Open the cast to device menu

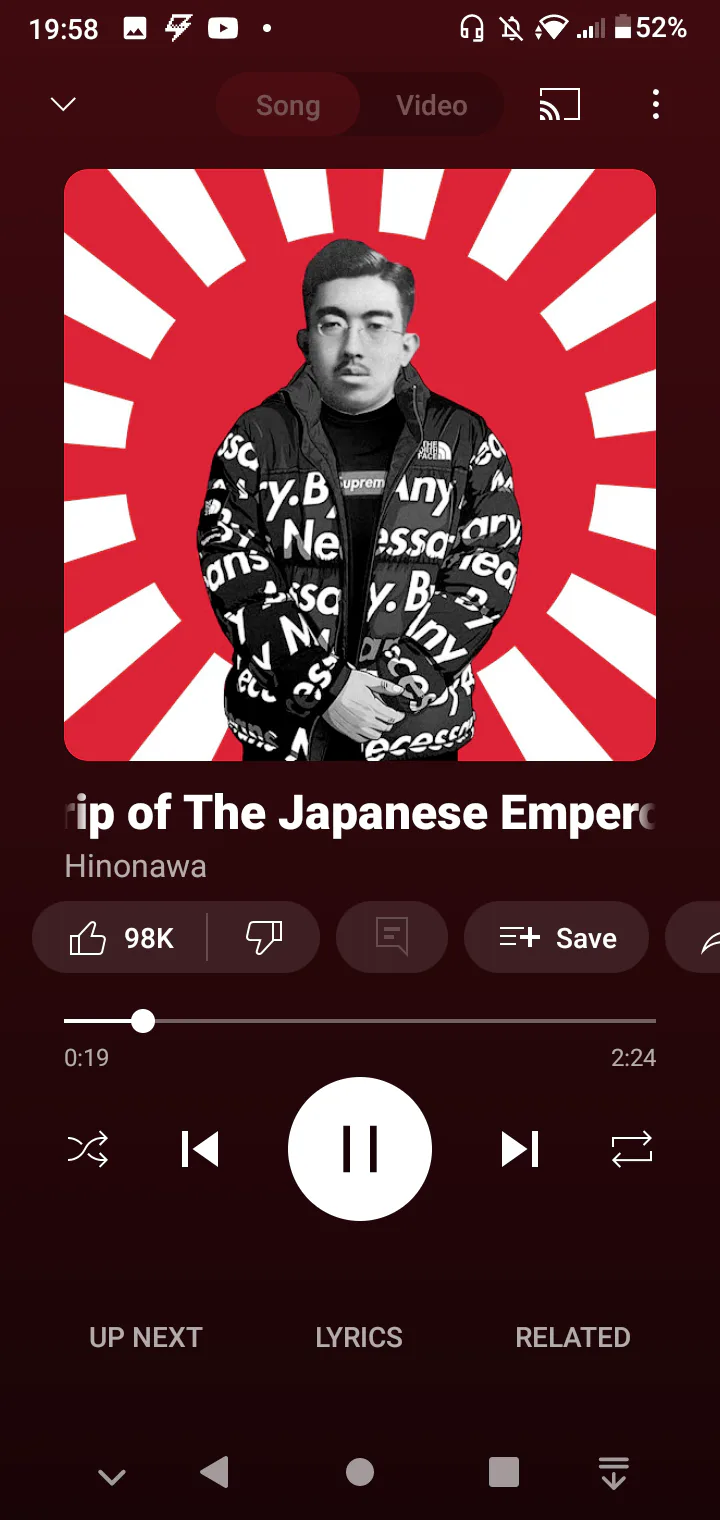point(559,105)
